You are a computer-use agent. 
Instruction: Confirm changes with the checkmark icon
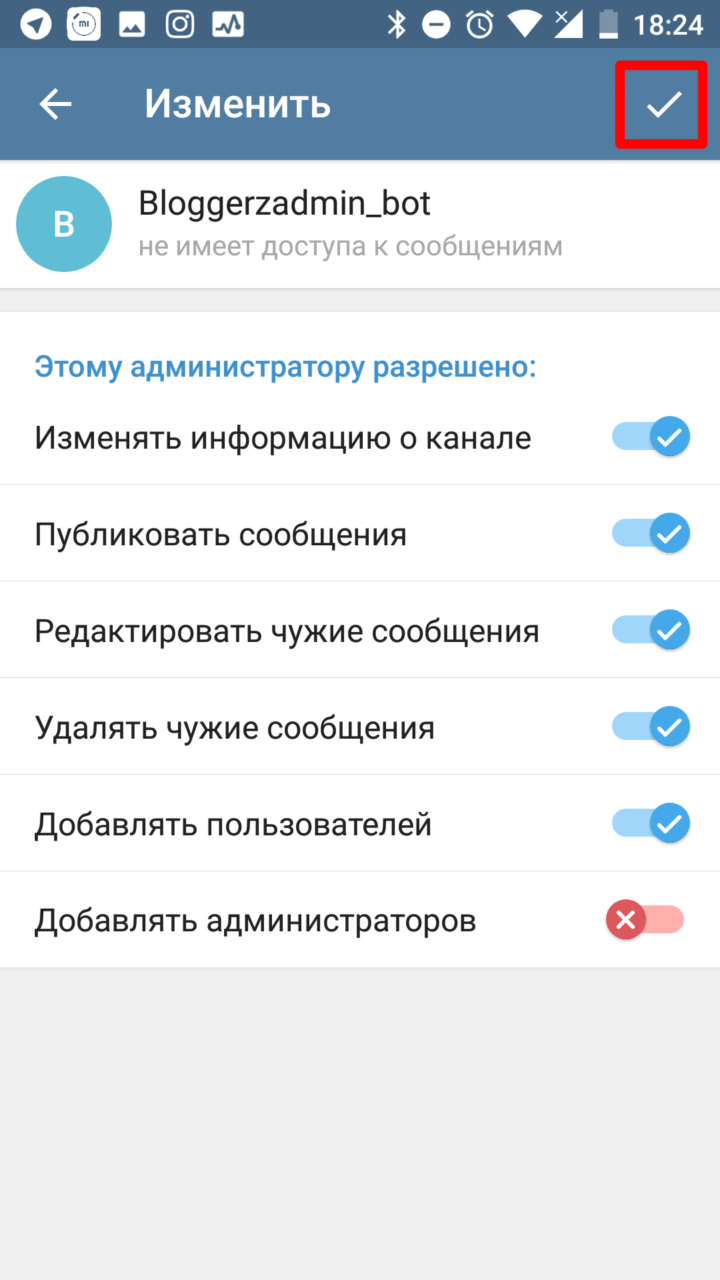662,104
